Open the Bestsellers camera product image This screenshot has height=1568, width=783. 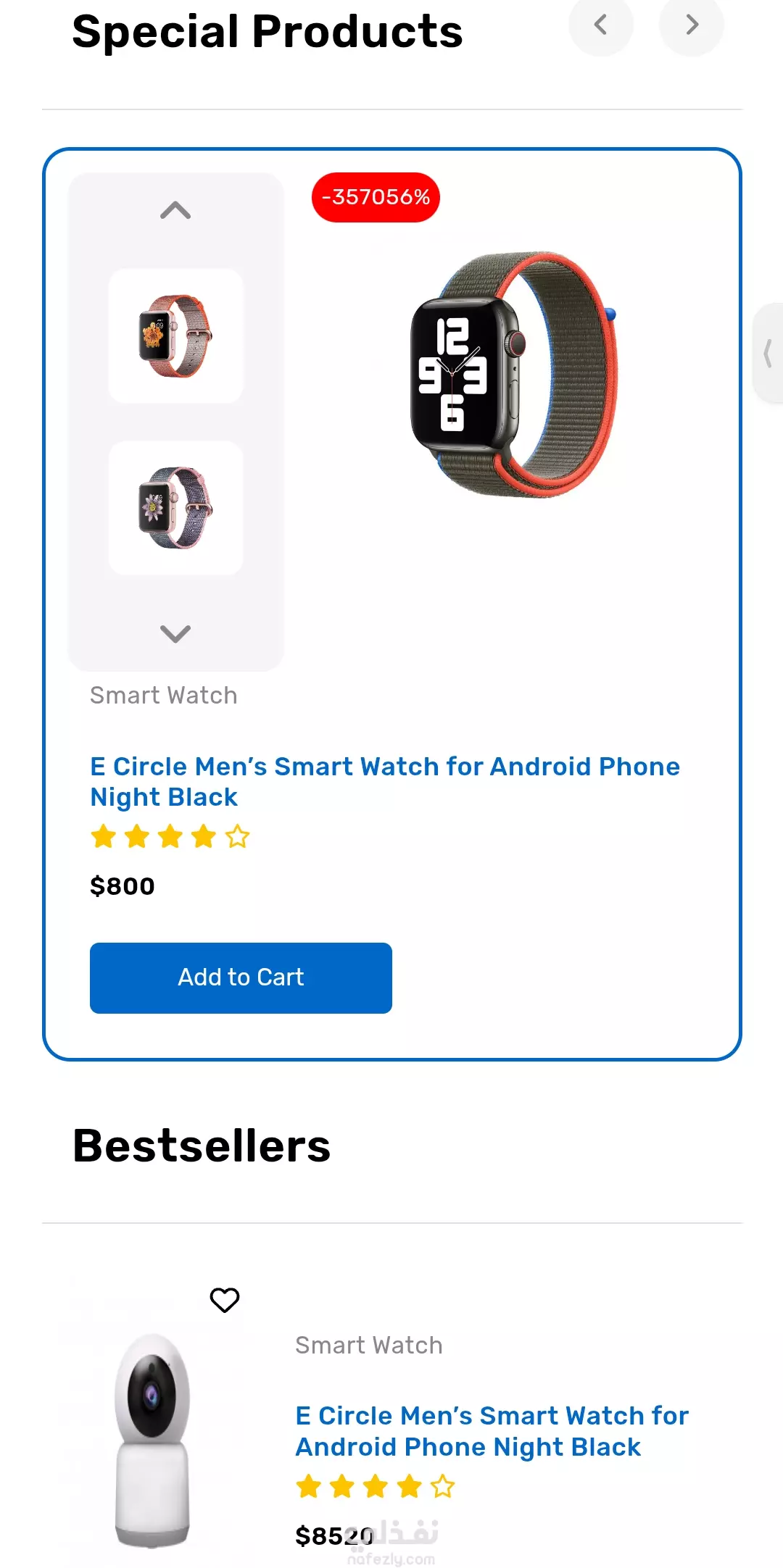(x=153, y=1440)
